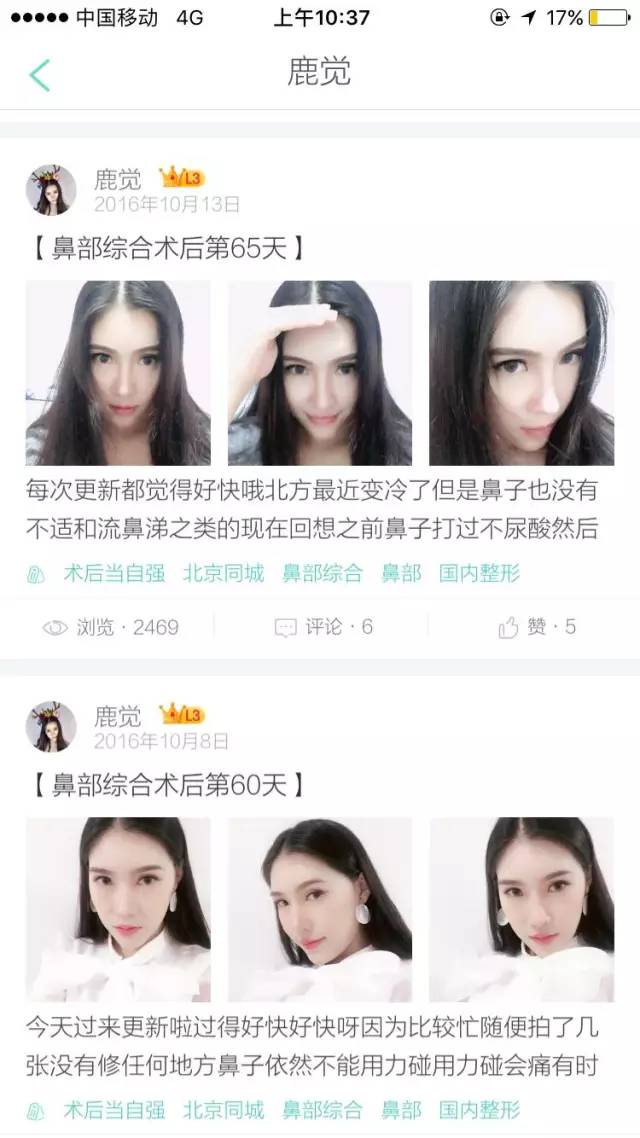
Task: Select 国内整形 tag under Day 65 post
Action: coord(480,573)
